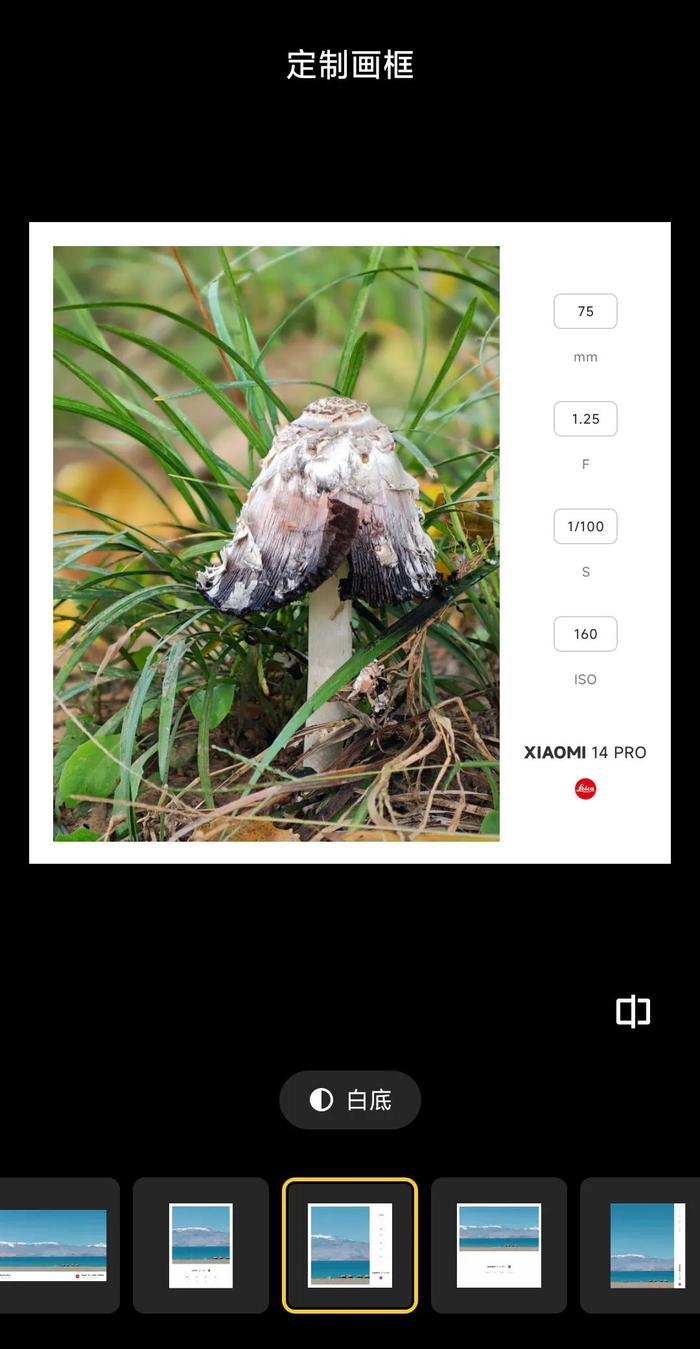Edit the 1.25 aperture value
Image resolution: width=700 pixels, height=1349 pixels.
tap(585, 419)
